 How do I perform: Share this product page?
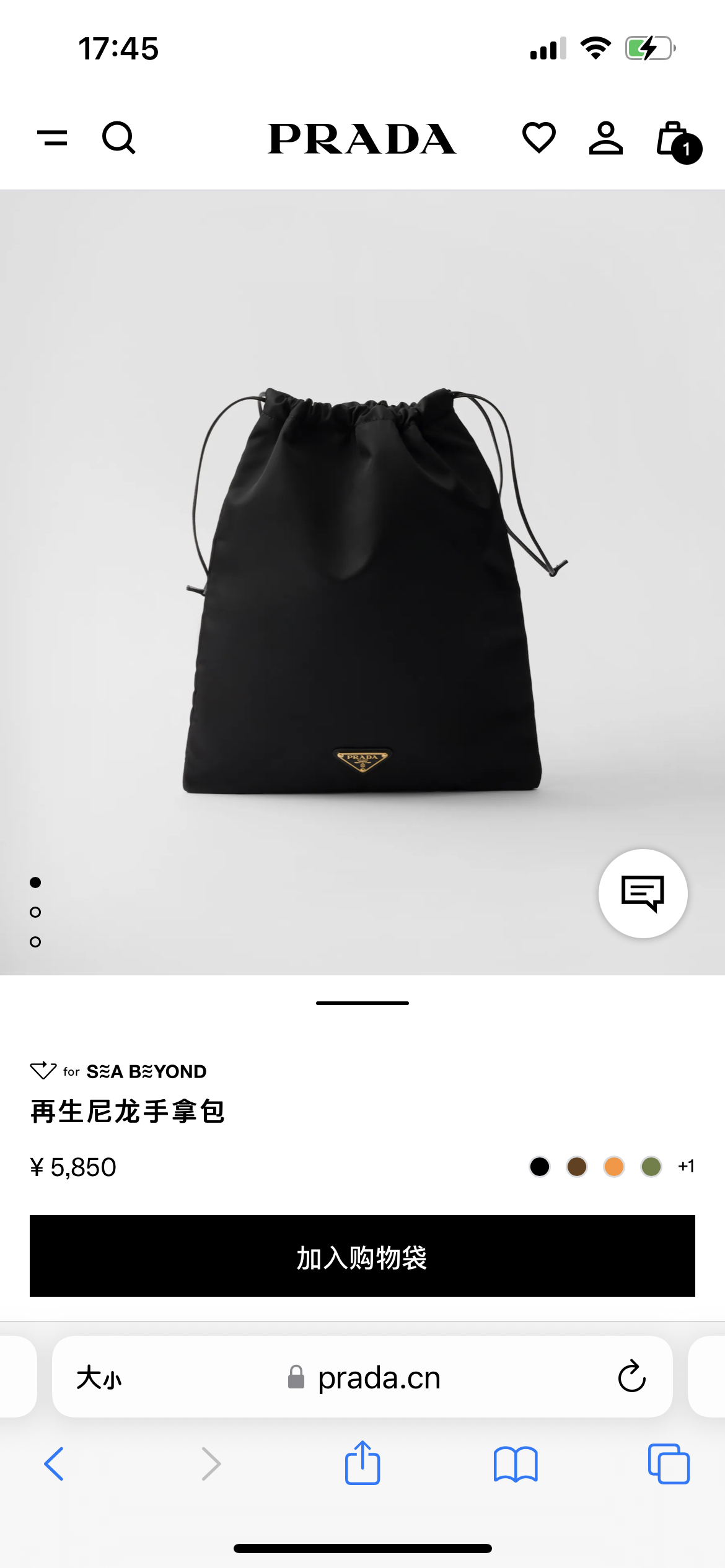point(362,1463)
